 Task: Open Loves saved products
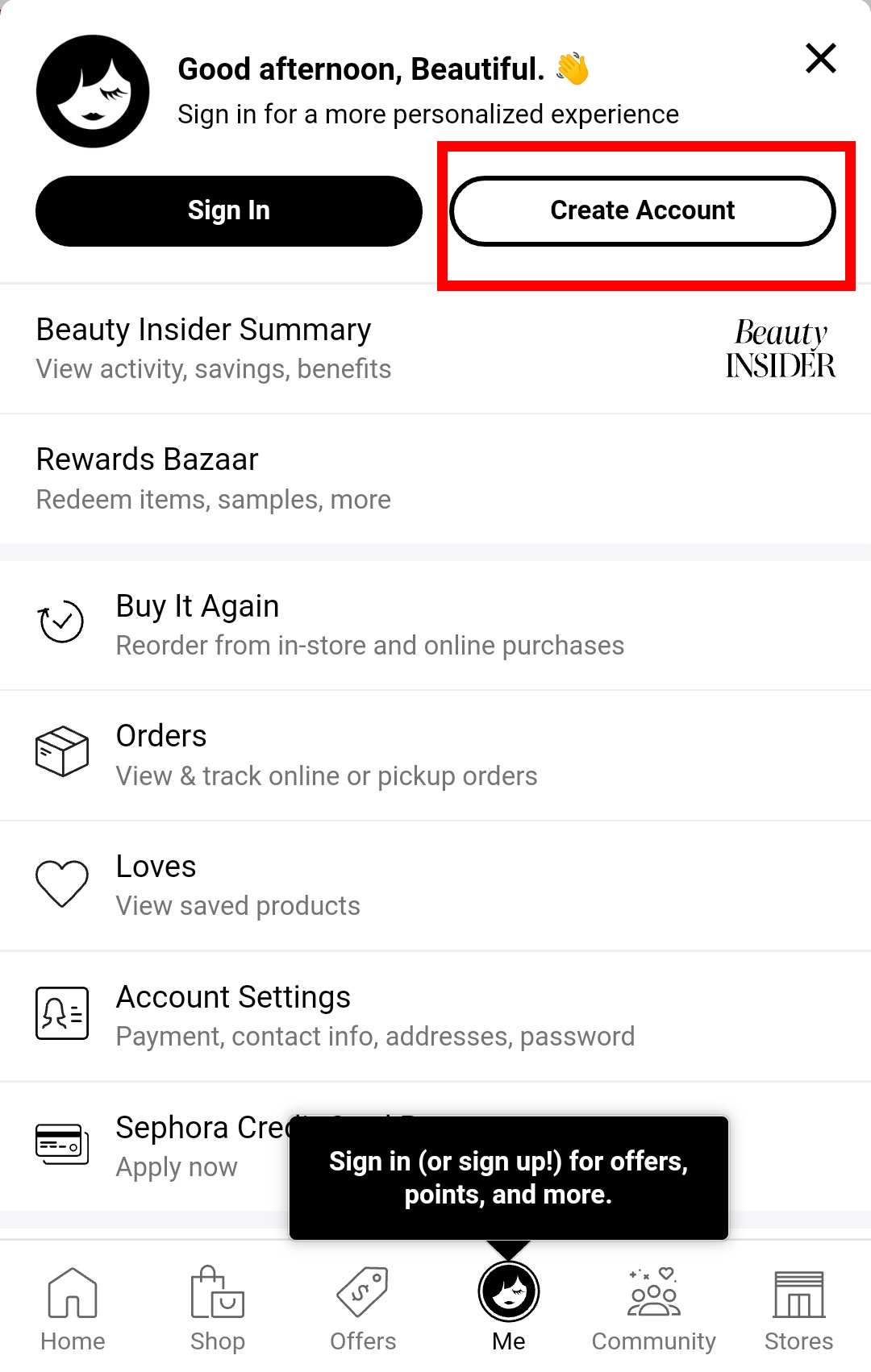tap(435, 885)
